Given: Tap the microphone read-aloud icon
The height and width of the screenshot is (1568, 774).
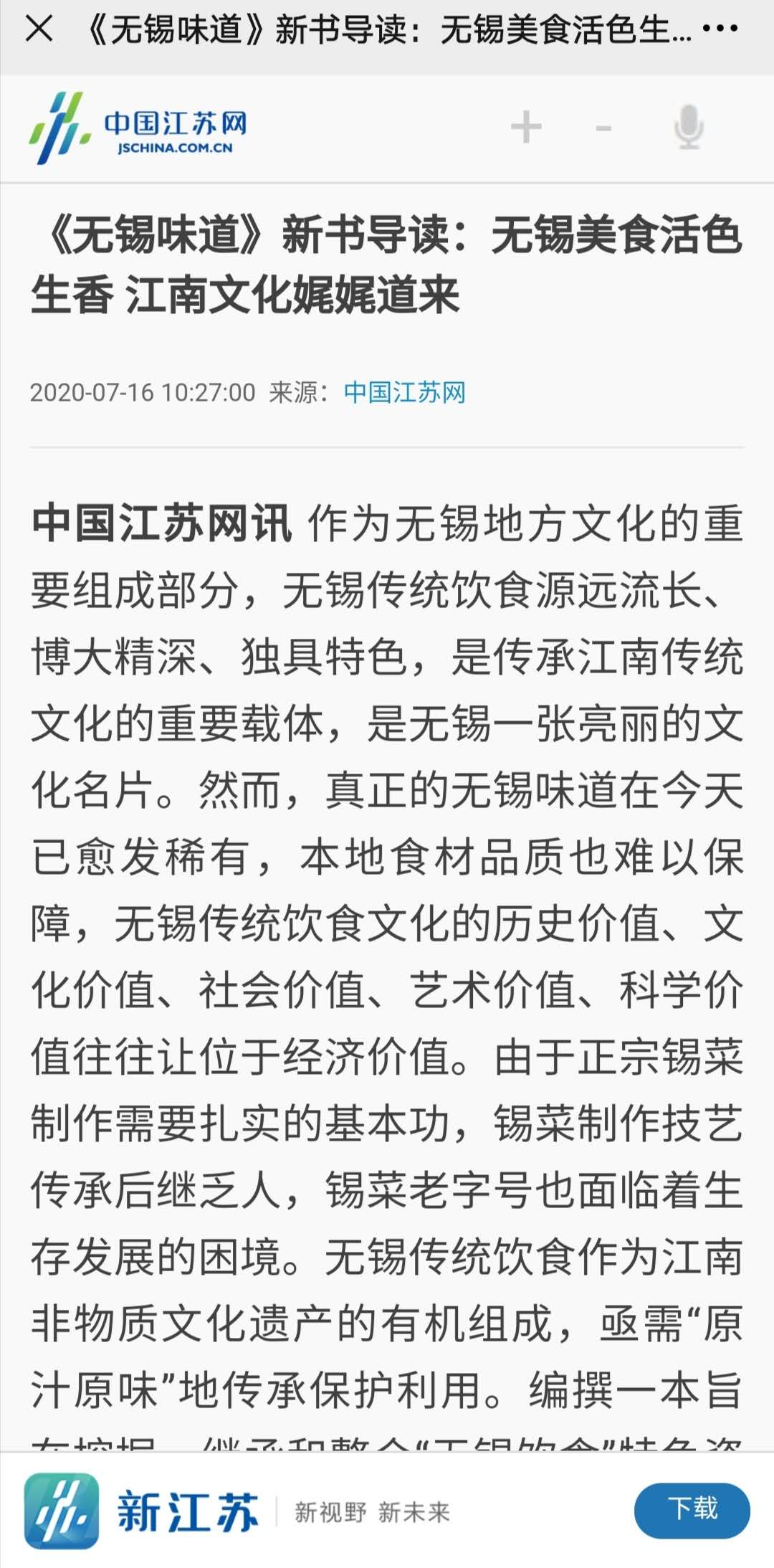Looking at the screenshot, I should (689, 128).
